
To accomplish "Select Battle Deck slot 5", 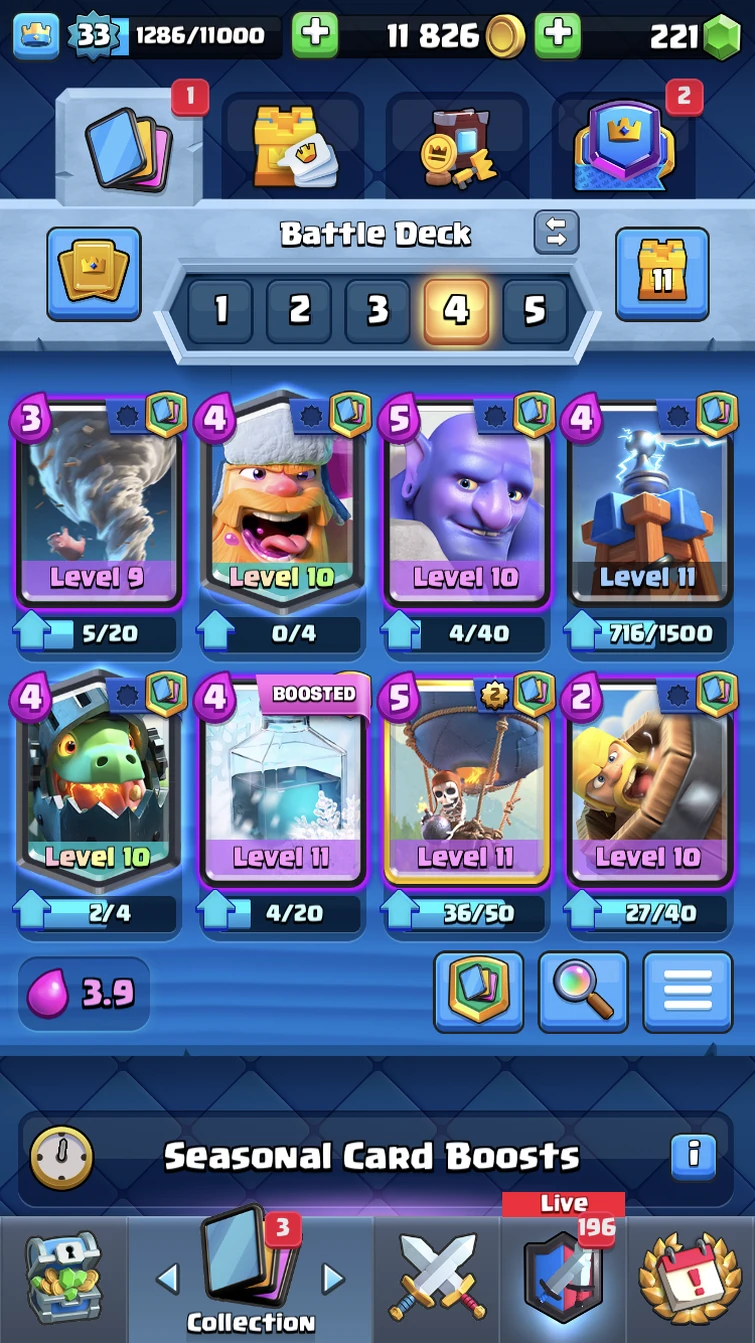I will 534,311.
